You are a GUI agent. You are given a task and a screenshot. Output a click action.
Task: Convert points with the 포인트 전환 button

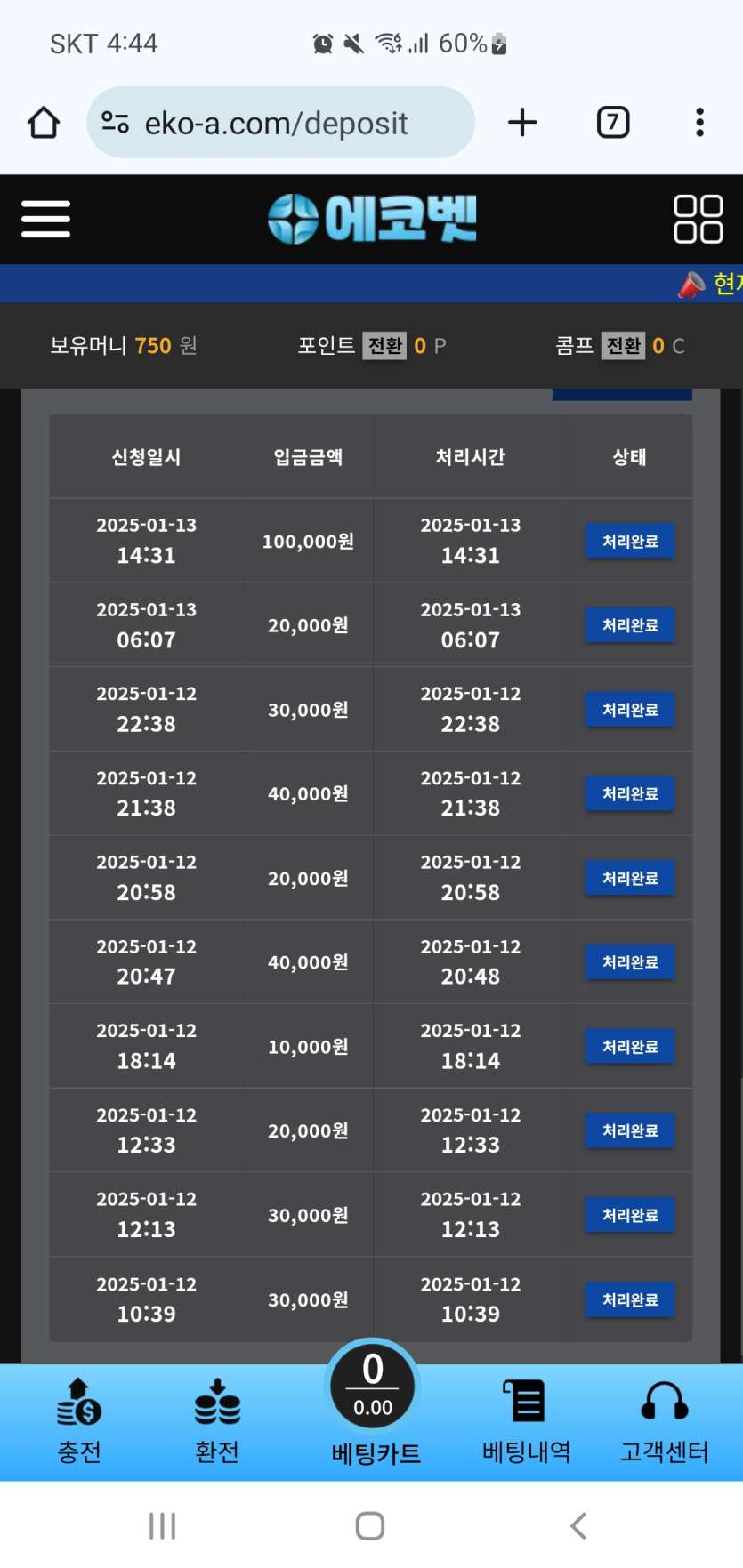(385, 345)
